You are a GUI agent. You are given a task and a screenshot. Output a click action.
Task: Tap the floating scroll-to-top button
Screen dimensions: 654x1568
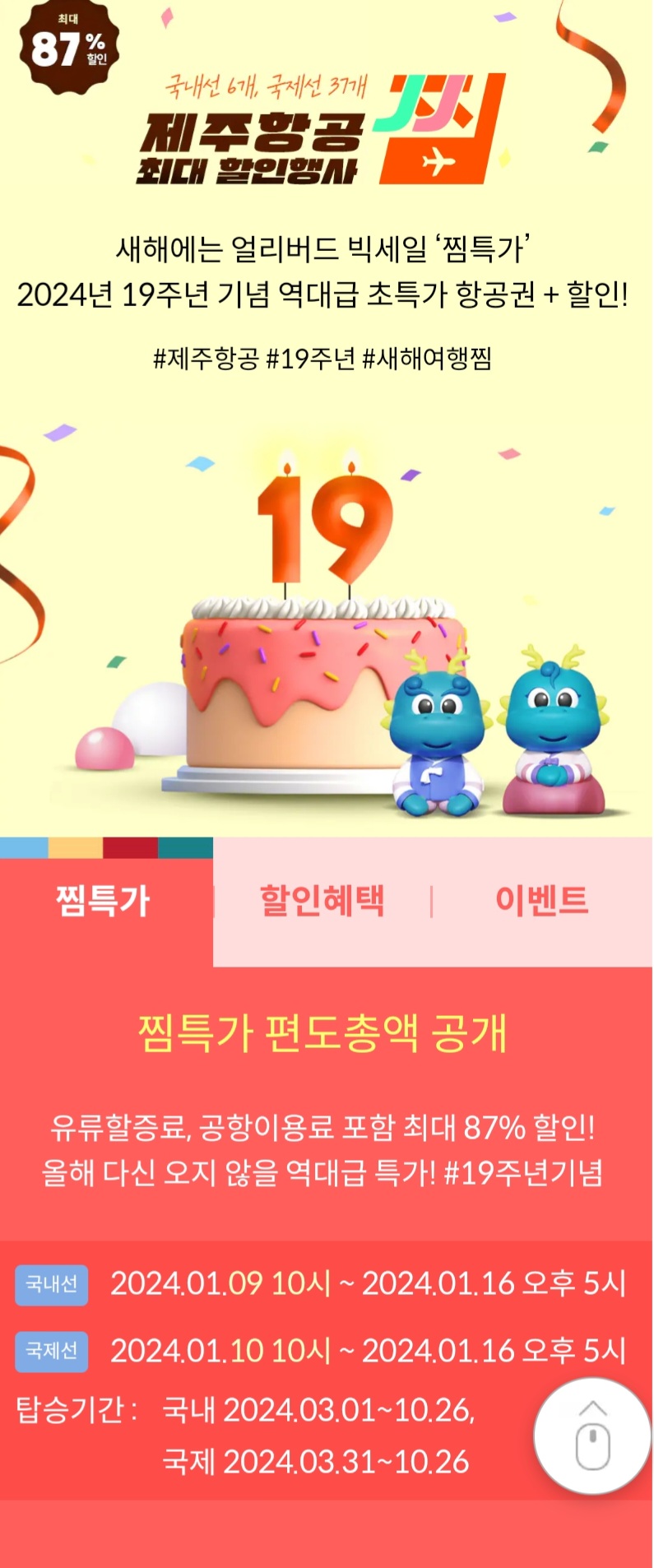(591, 1436)
